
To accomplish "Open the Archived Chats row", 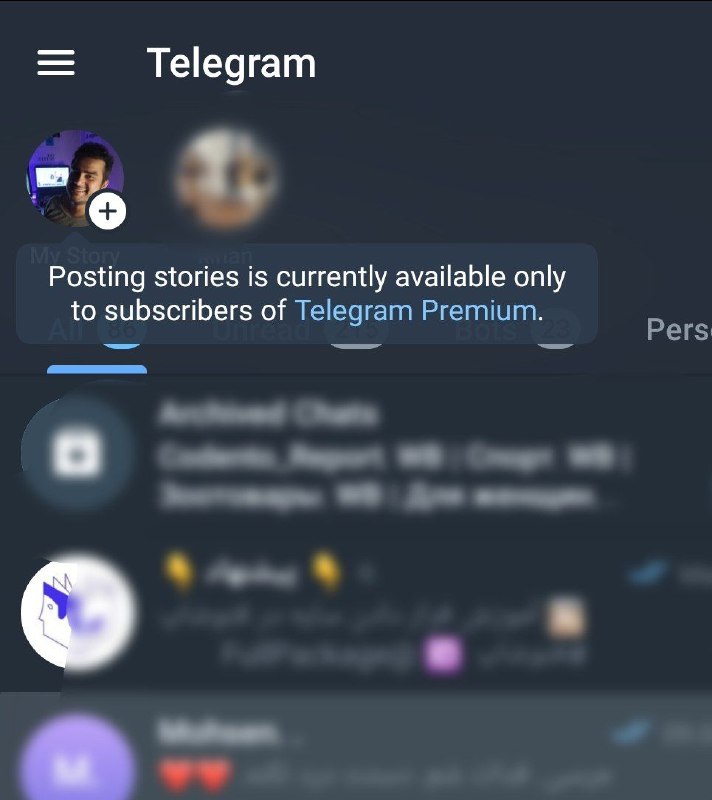I will point(356,454).
